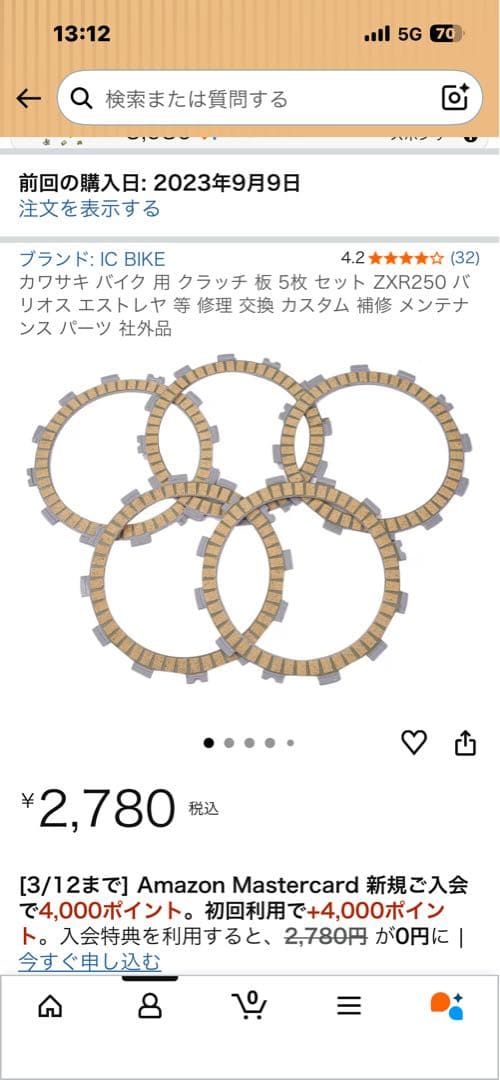
Task: Tap the search or ask field
Action: [x=269, y=99]
